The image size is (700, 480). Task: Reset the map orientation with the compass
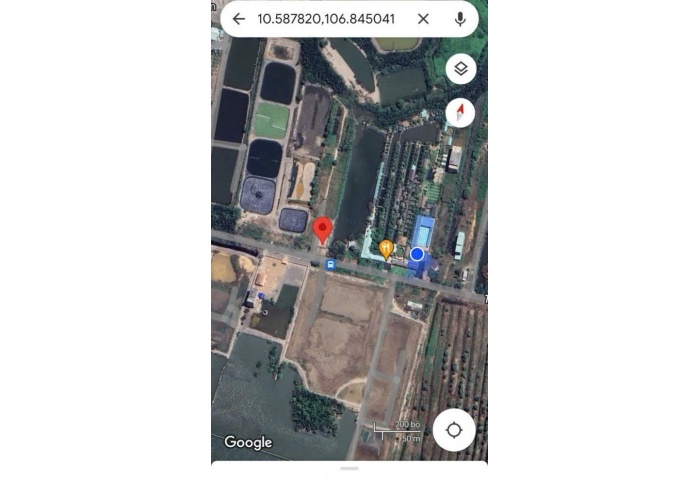(460, 112)
